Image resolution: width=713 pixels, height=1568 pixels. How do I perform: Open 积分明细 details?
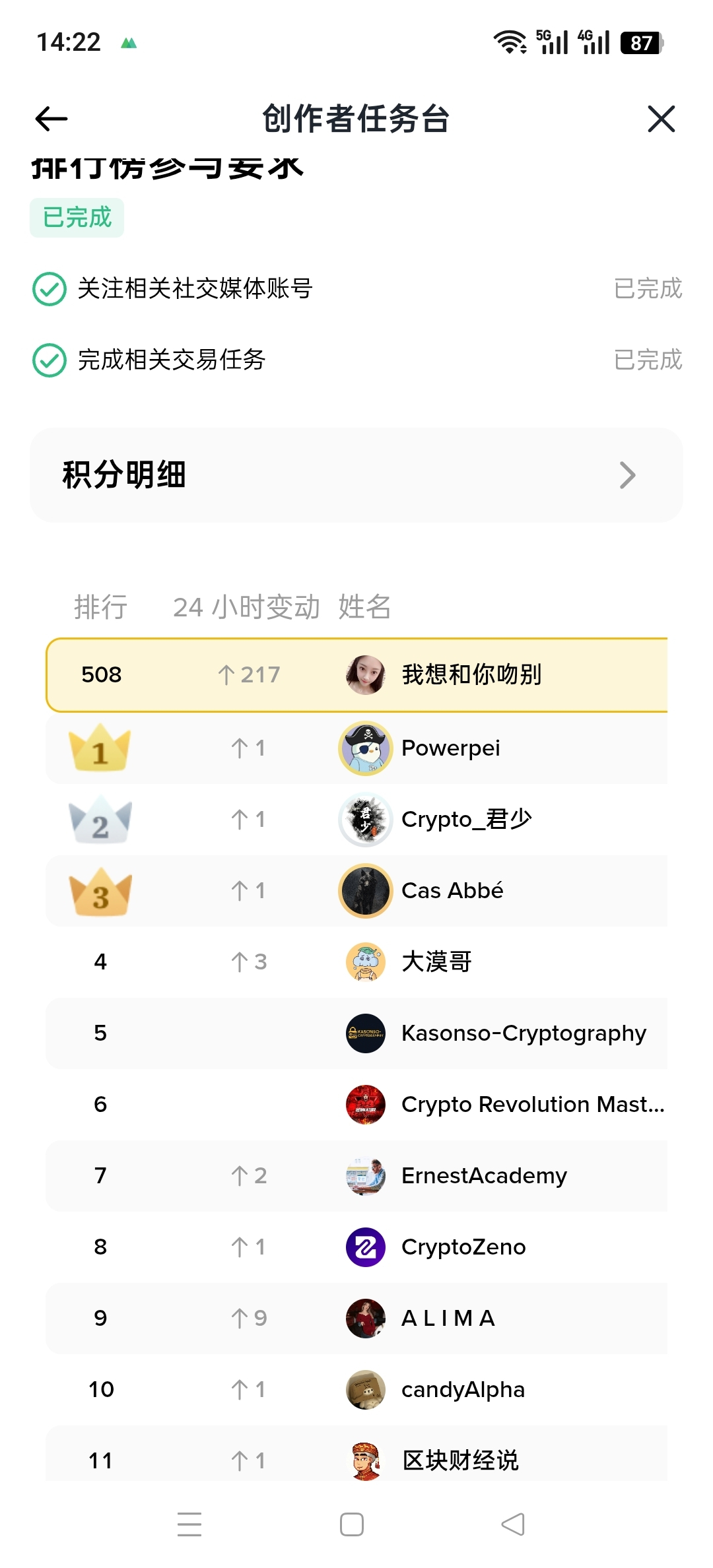pyautogui.click(x=356, y=475)
